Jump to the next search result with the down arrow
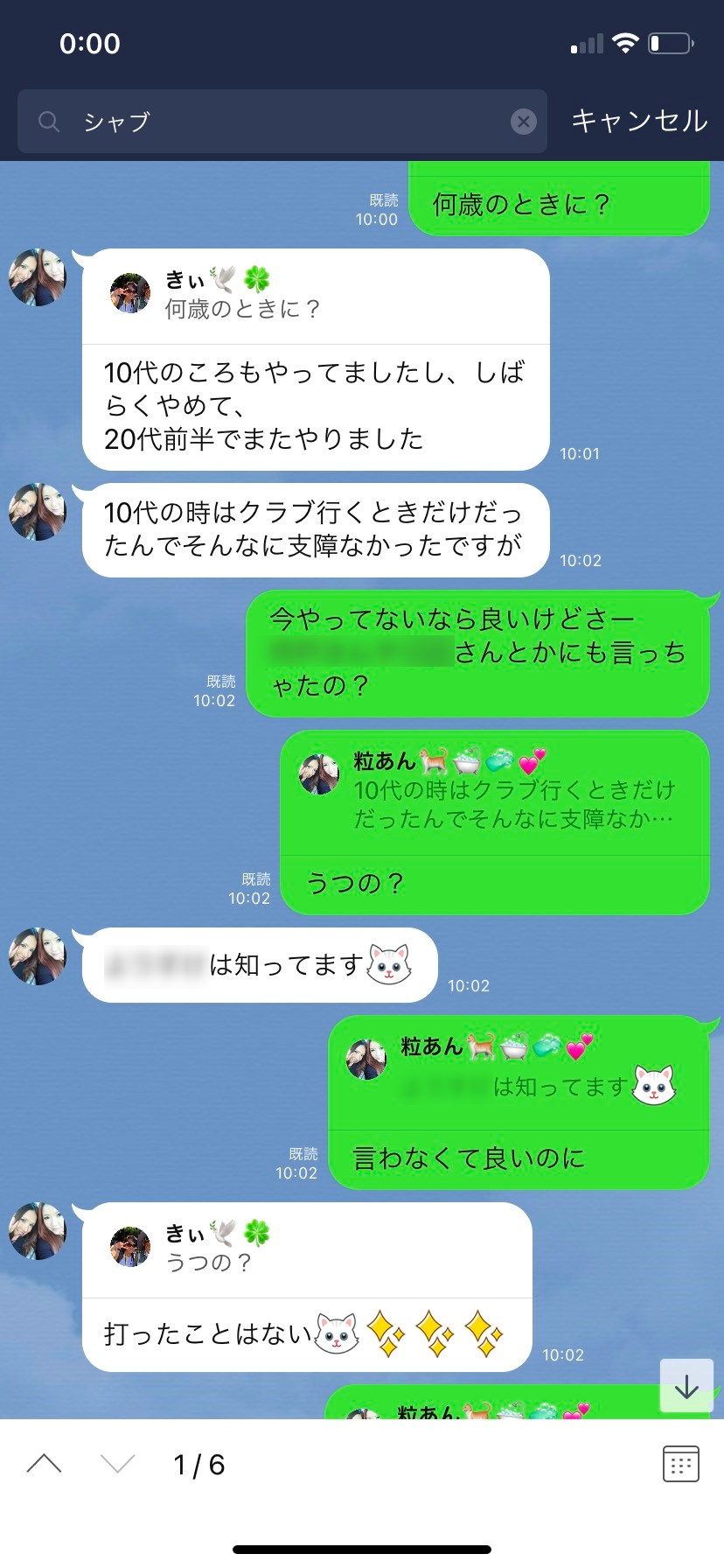 click(118, 1464)
